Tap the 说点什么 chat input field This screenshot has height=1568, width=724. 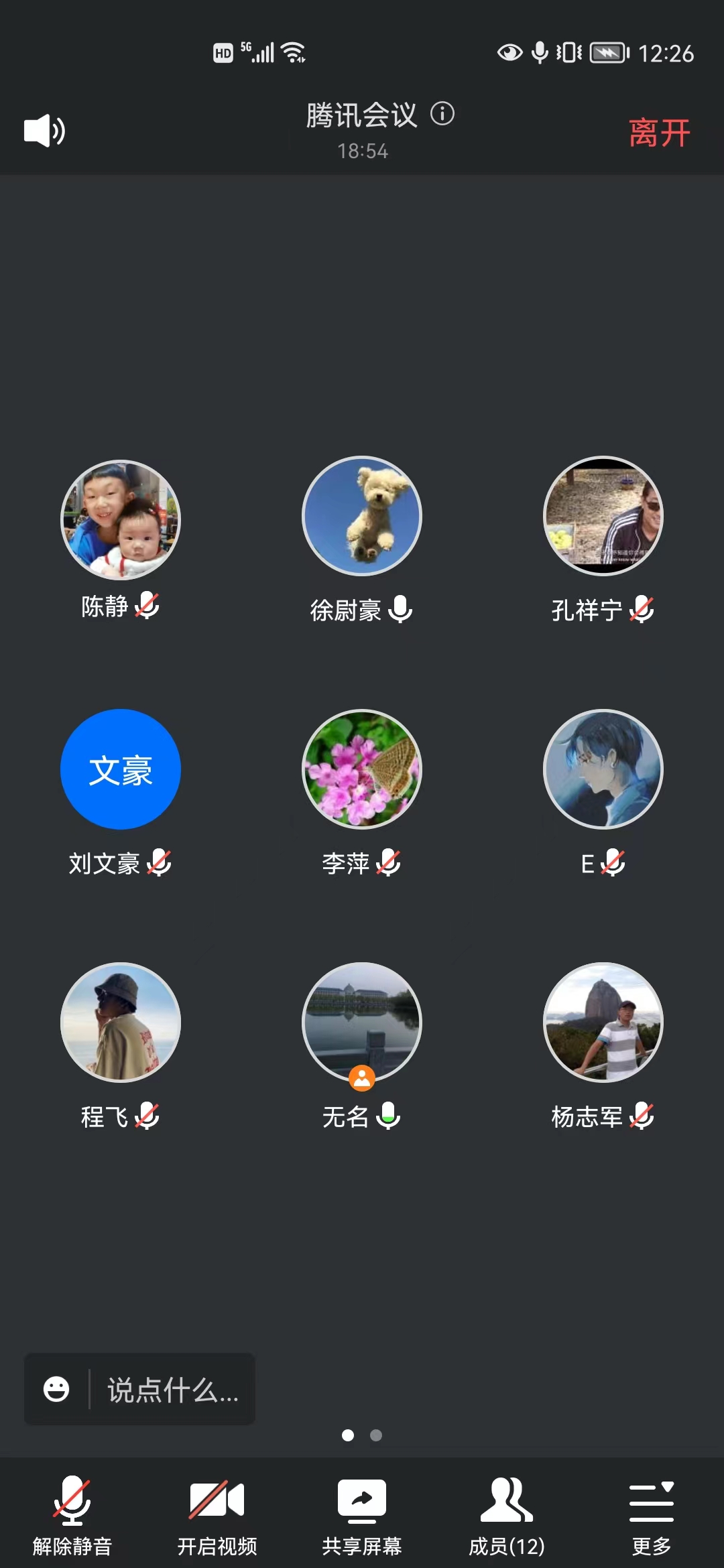173,1390
